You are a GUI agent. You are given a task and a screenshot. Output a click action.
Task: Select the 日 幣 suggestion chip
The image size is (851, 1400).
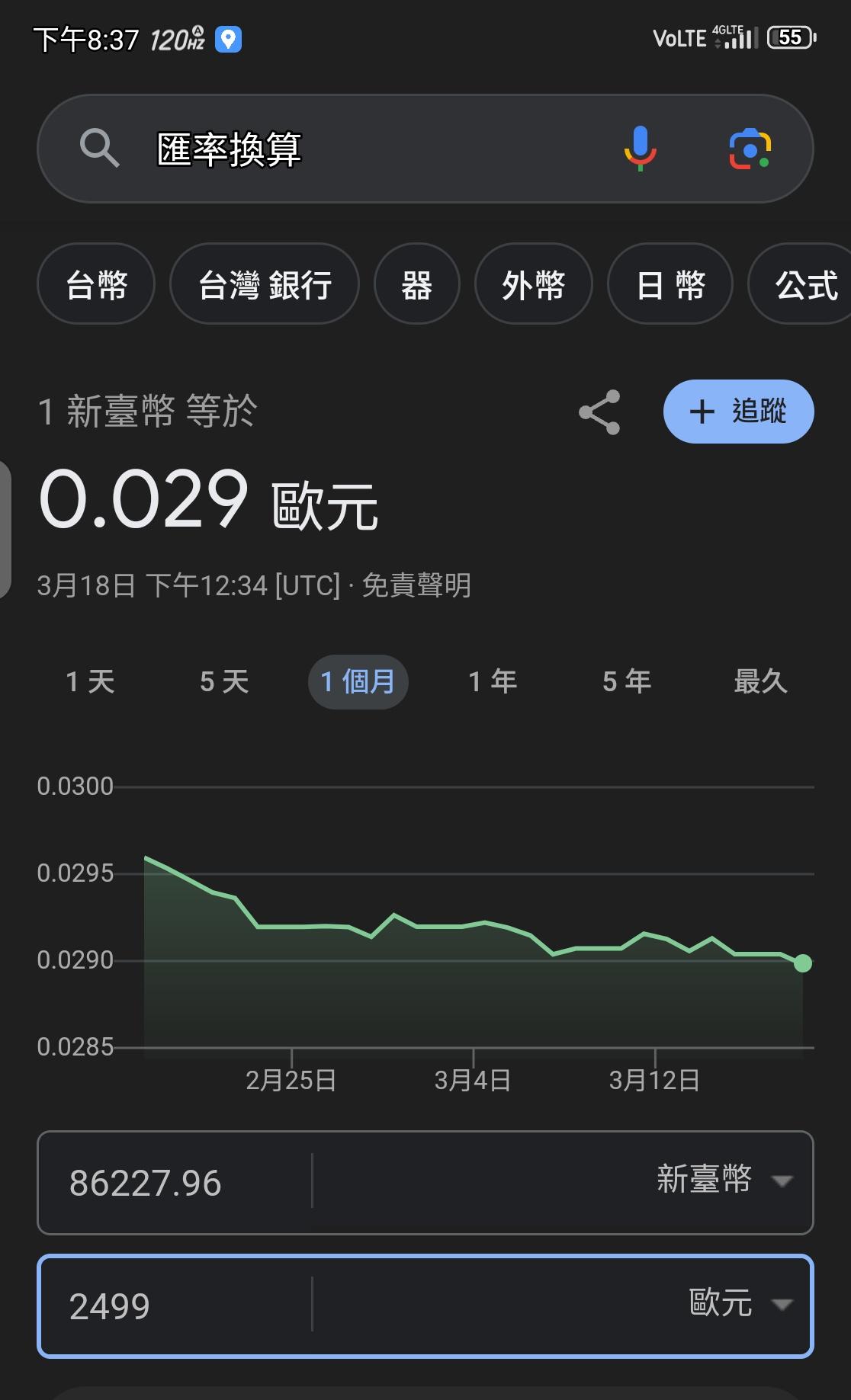click(670, 285)
